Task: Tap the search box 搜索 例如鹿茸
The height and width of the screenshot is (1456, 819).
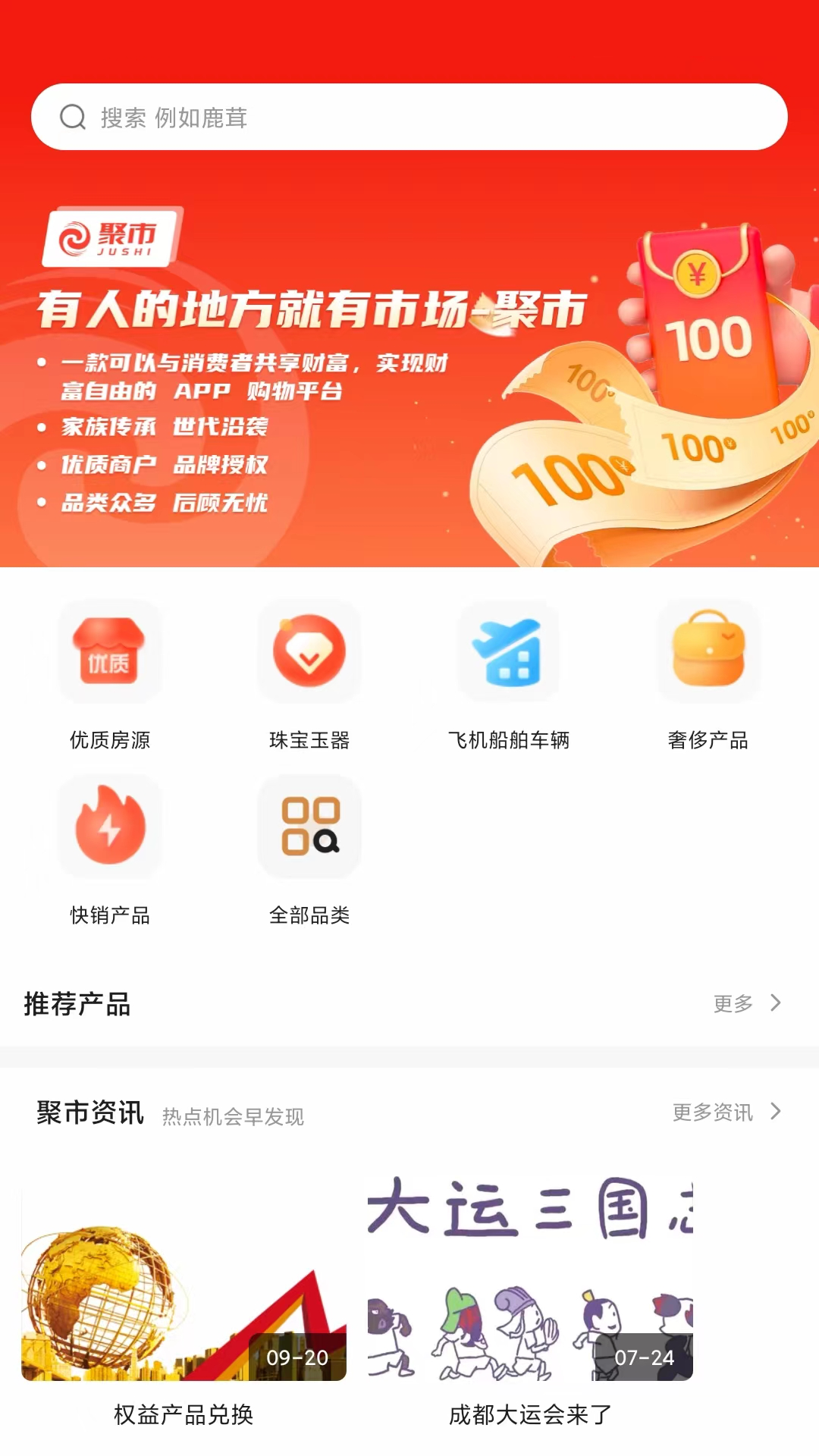Action: point(409,117)
